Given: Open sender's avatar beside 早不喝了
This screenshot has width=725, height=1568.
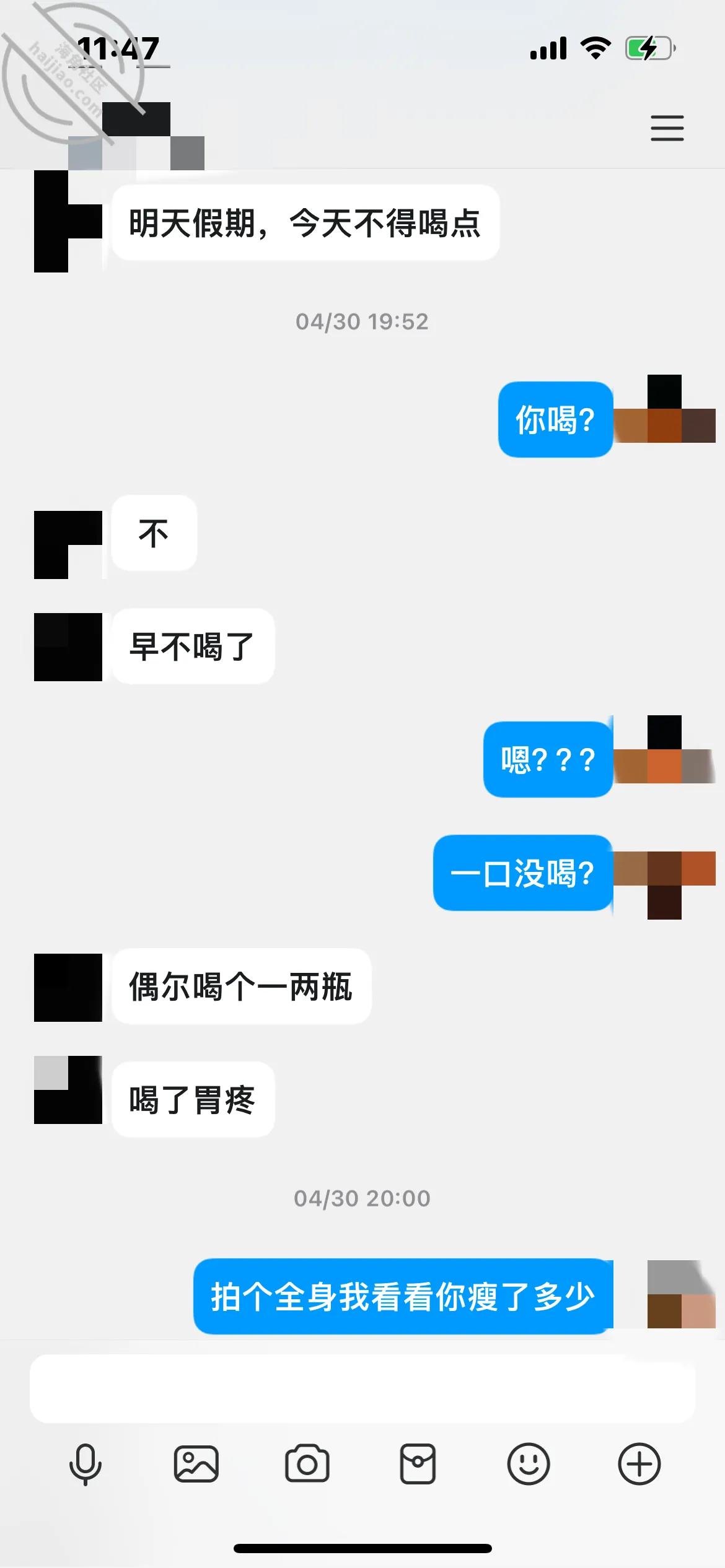Looking at the screenshot, I should tap(68, 647).
